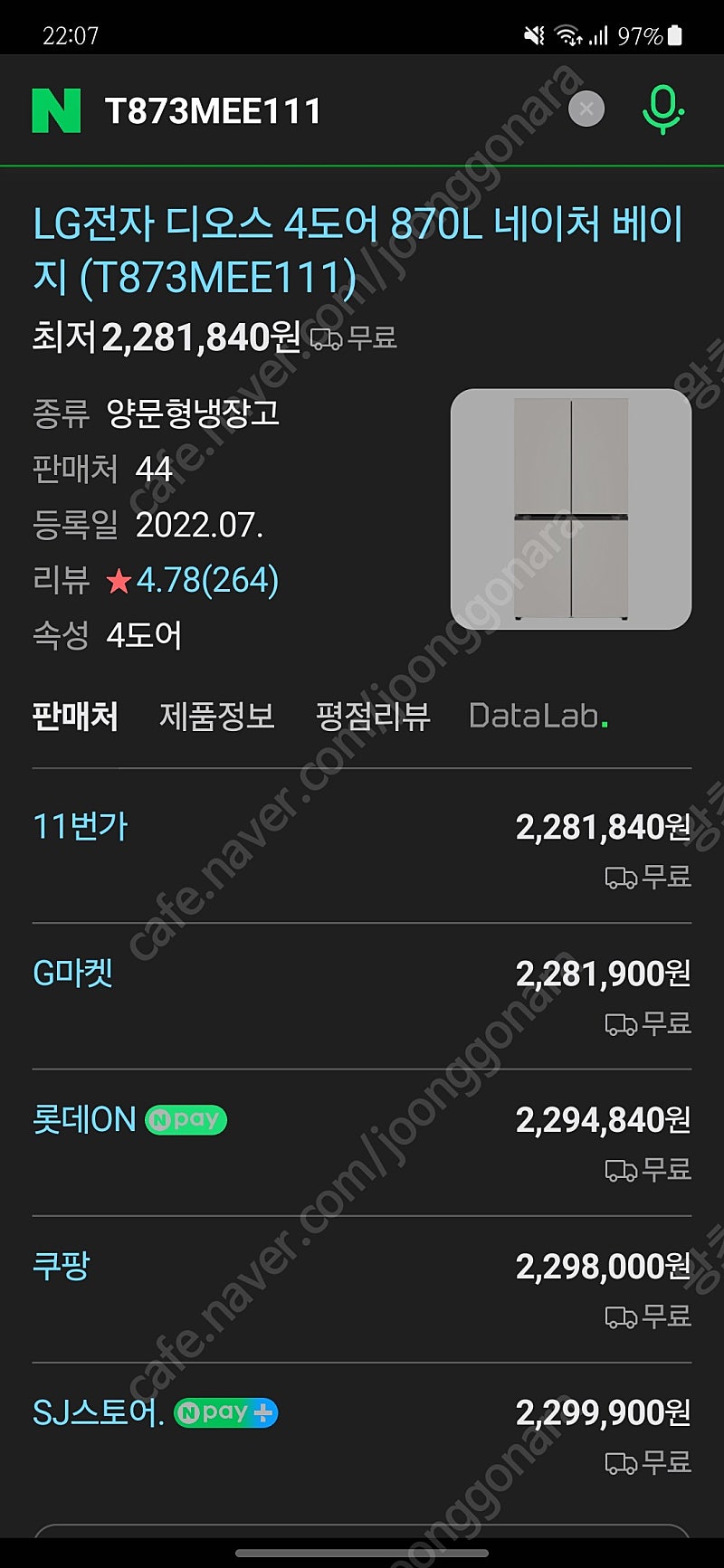Switch to the 제품정보 tab
This screenshot has height=1568, width=724.
pyautogui.click(x=217, y=717)
